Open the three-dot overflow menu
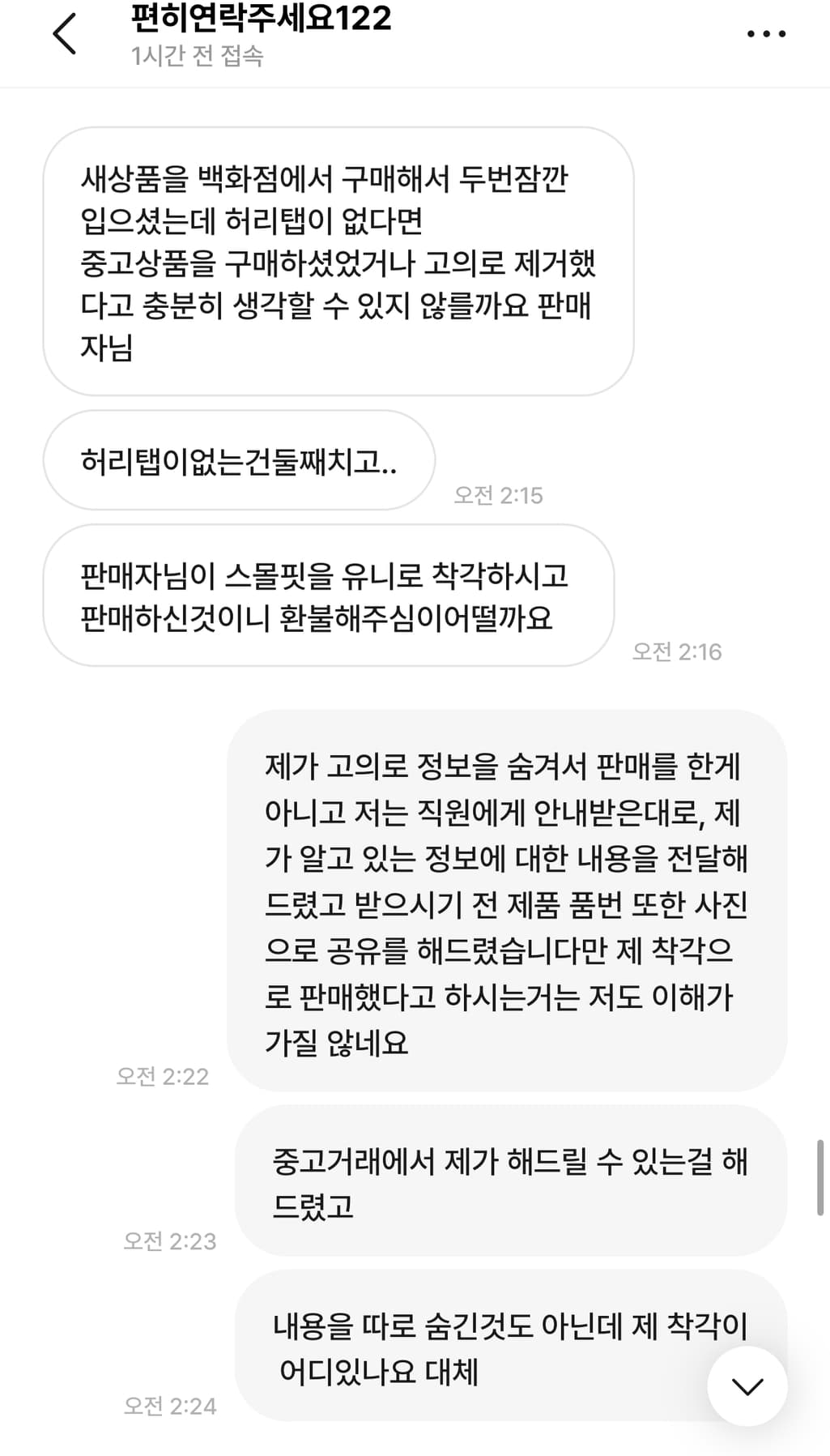 point(765,34)
